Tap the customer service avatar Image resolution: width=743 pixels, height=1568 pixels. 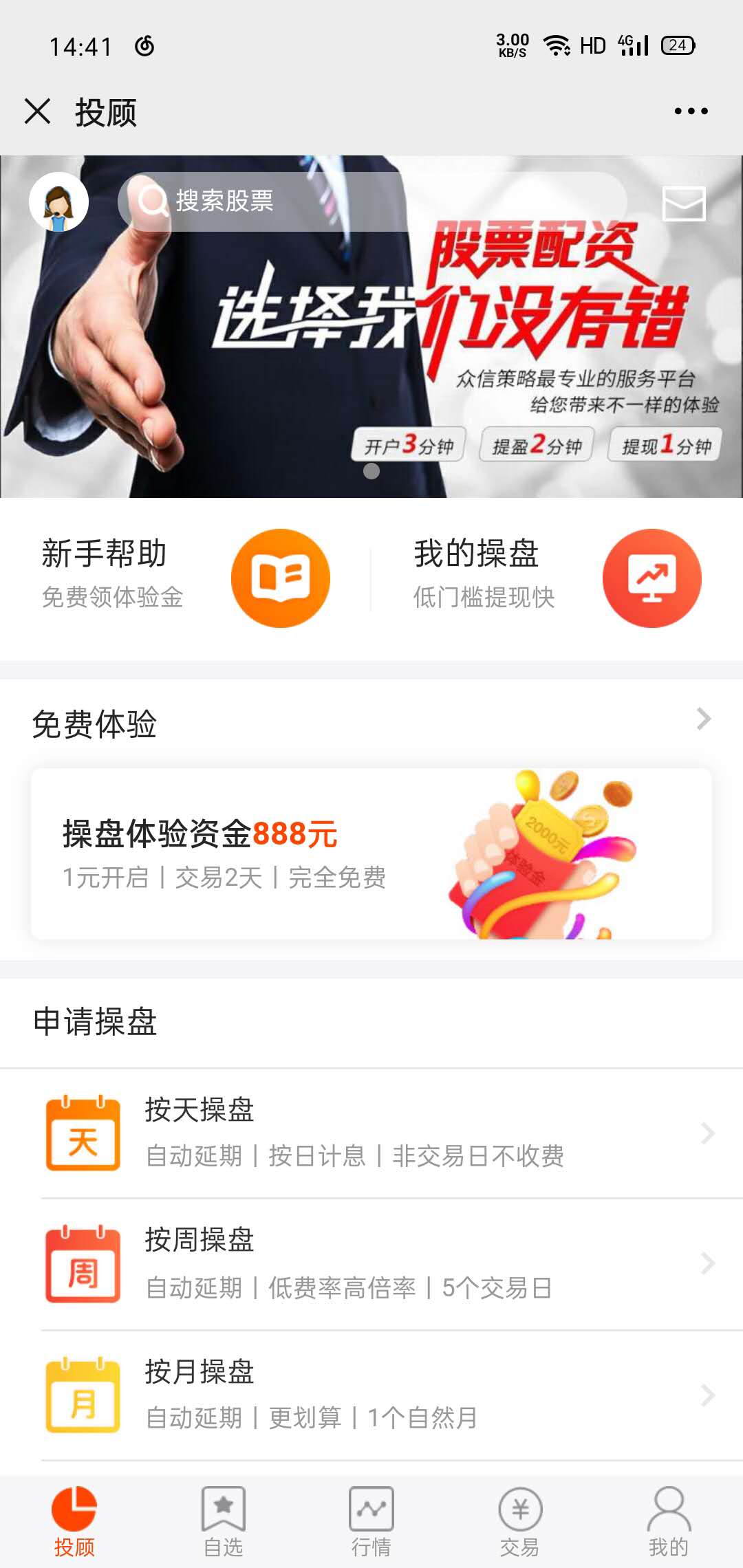pyautogui.click(x=58, y=202)
